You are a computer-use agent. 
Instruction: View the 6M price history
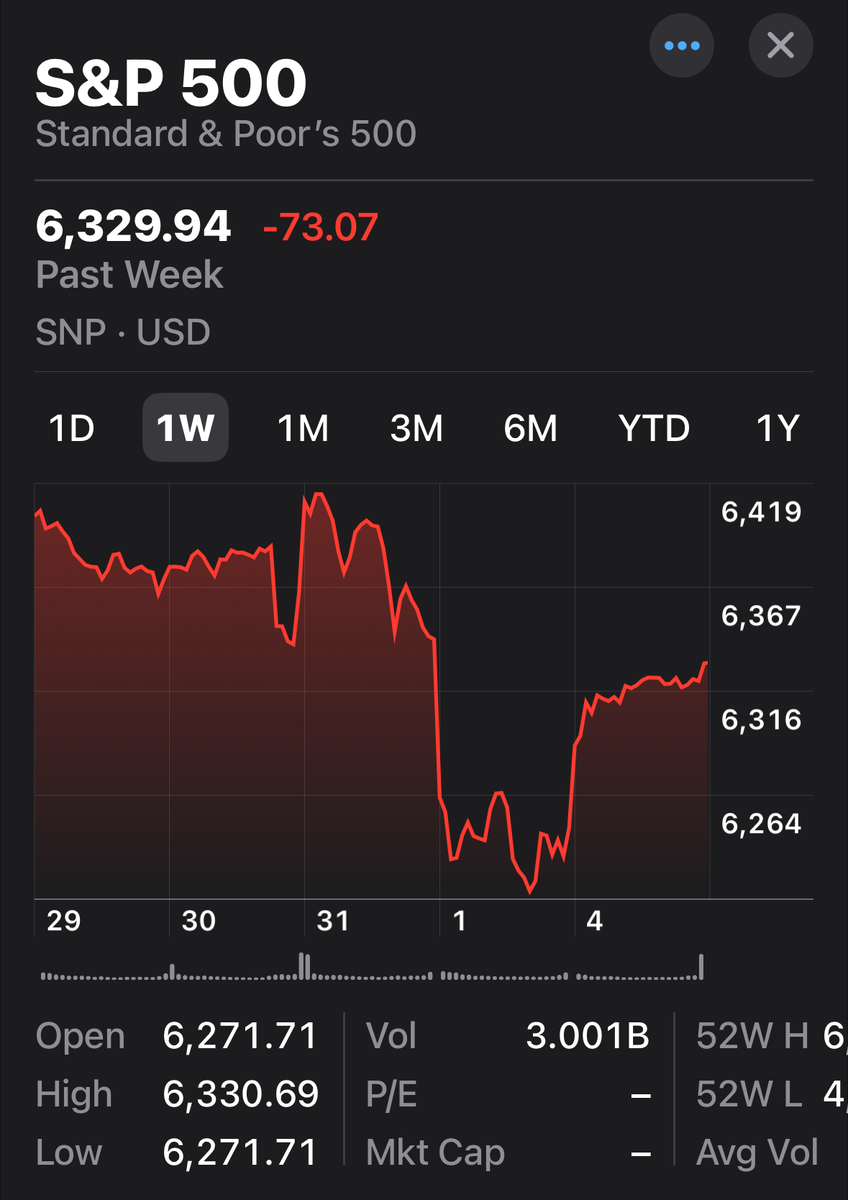point(530,428)
